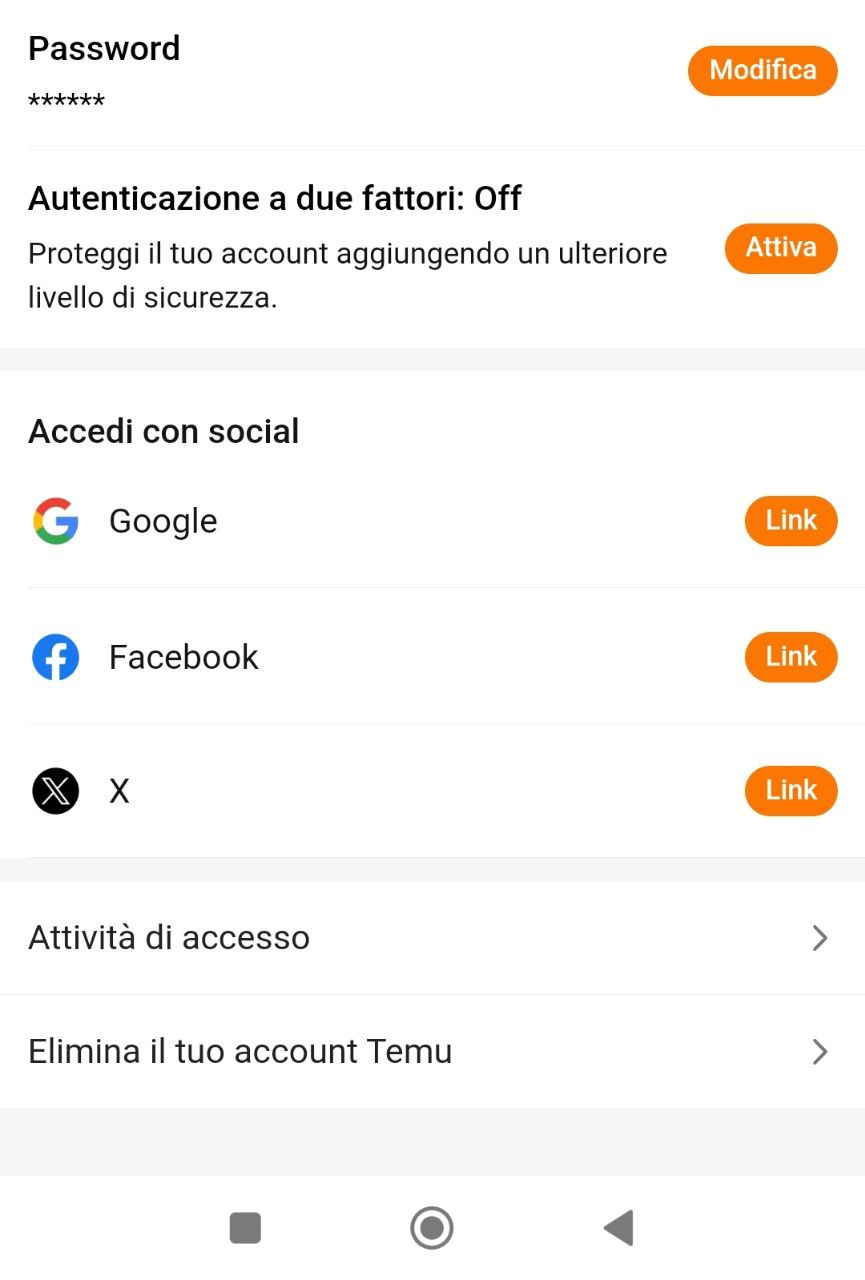
Task: Click the Facebook logo icon
Action: coord(56,656)
